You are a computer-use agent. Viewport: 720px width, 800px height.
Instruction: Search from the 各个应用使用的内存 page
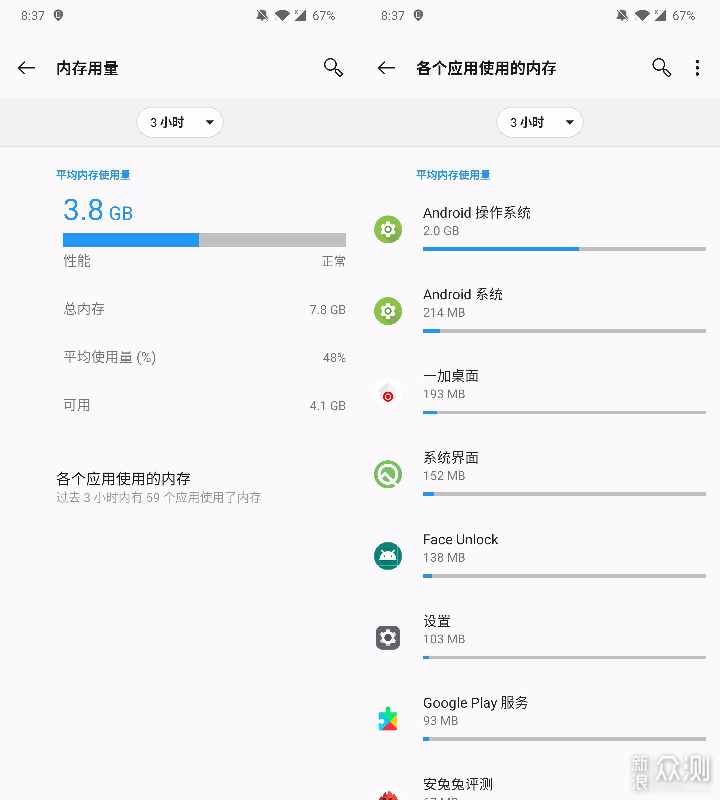[x=661, y=68]
